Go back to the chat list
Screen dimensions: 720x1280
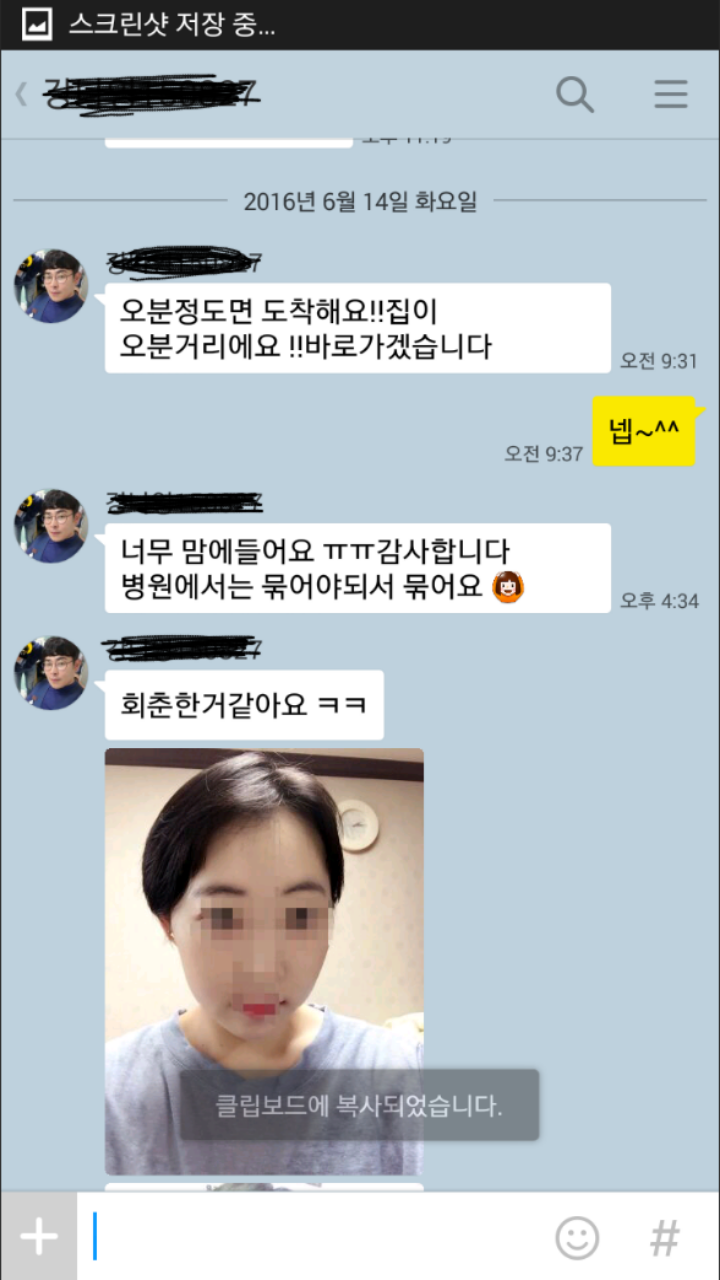[22, 95]
